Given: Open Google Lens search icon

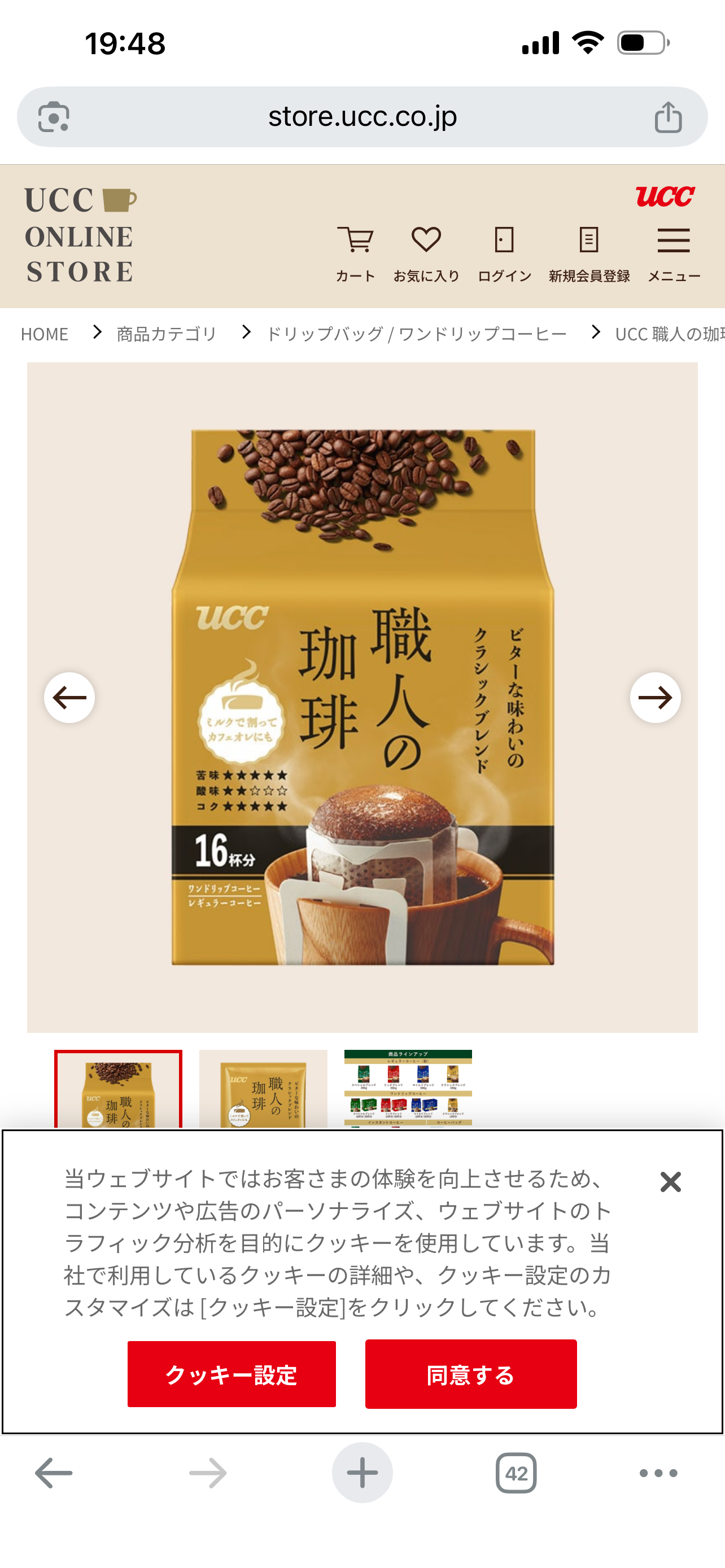Looking at the screenshot, I should pos(54,116).
